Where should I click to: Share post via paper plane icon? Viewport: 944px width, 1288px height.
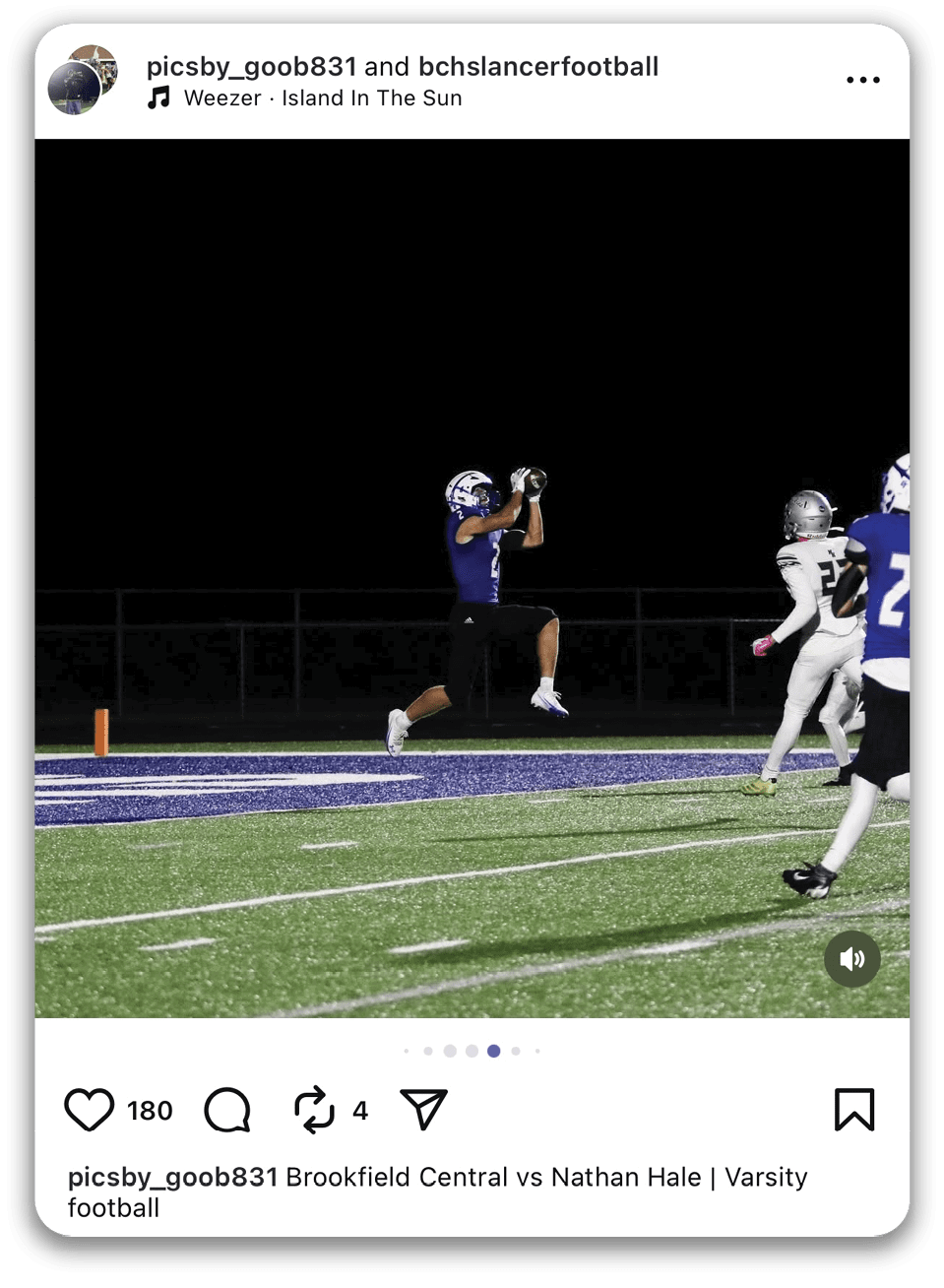click(x=424, y=1110)
